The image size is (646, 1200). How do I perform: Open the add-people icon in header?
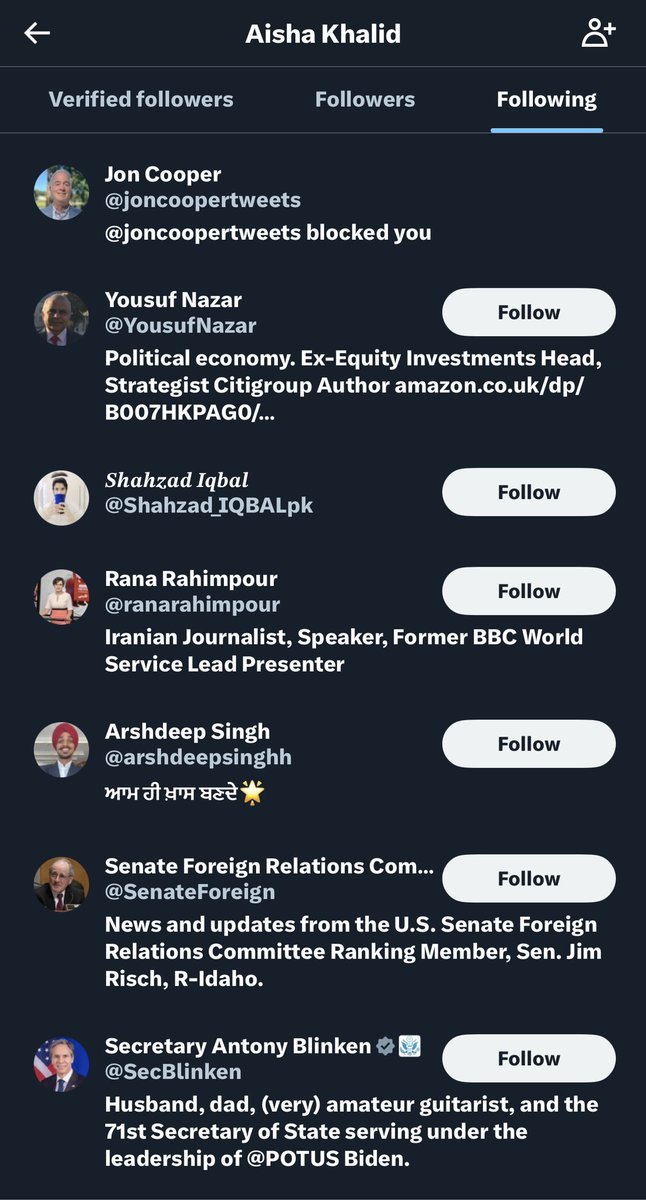(598, 33)
